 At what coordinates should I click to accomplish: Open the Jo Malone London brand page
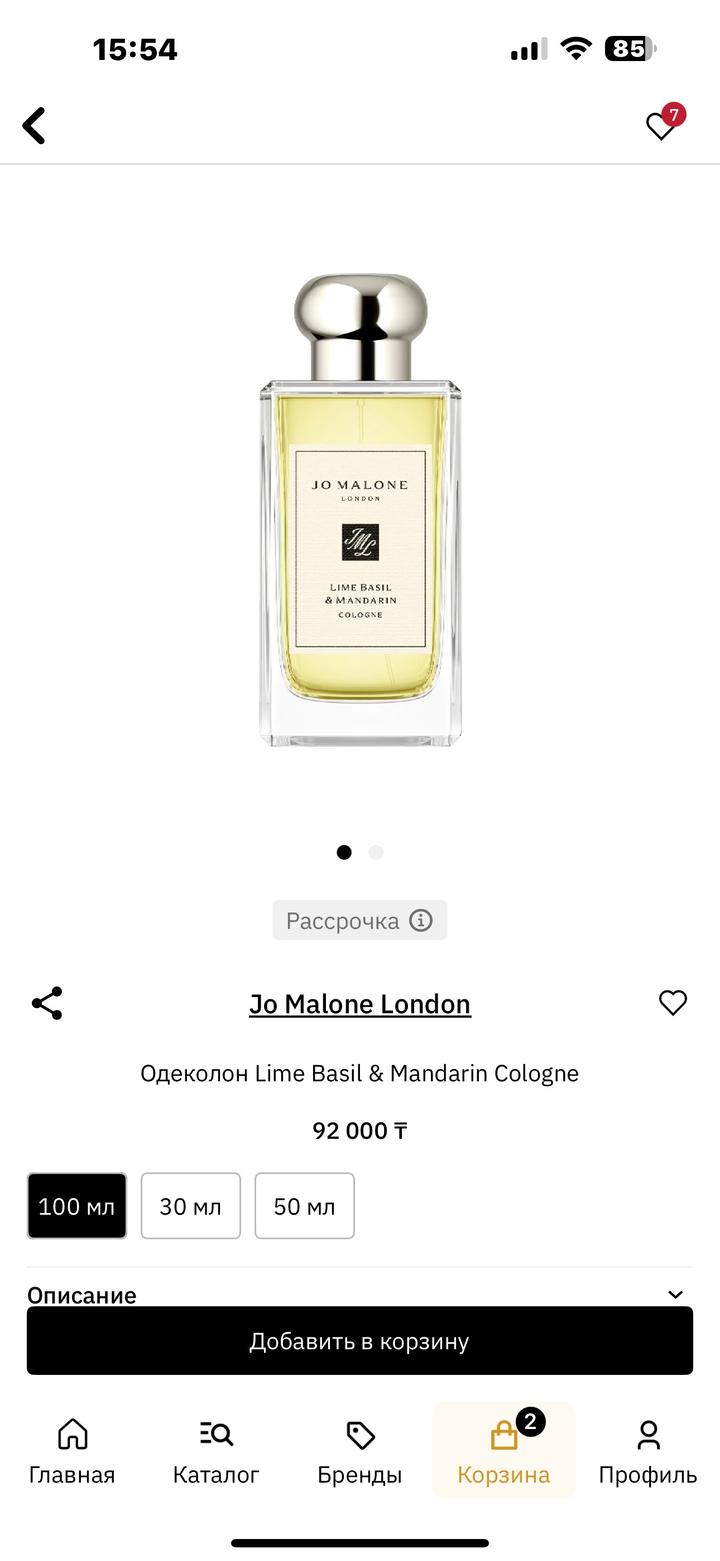(360, 1003)
